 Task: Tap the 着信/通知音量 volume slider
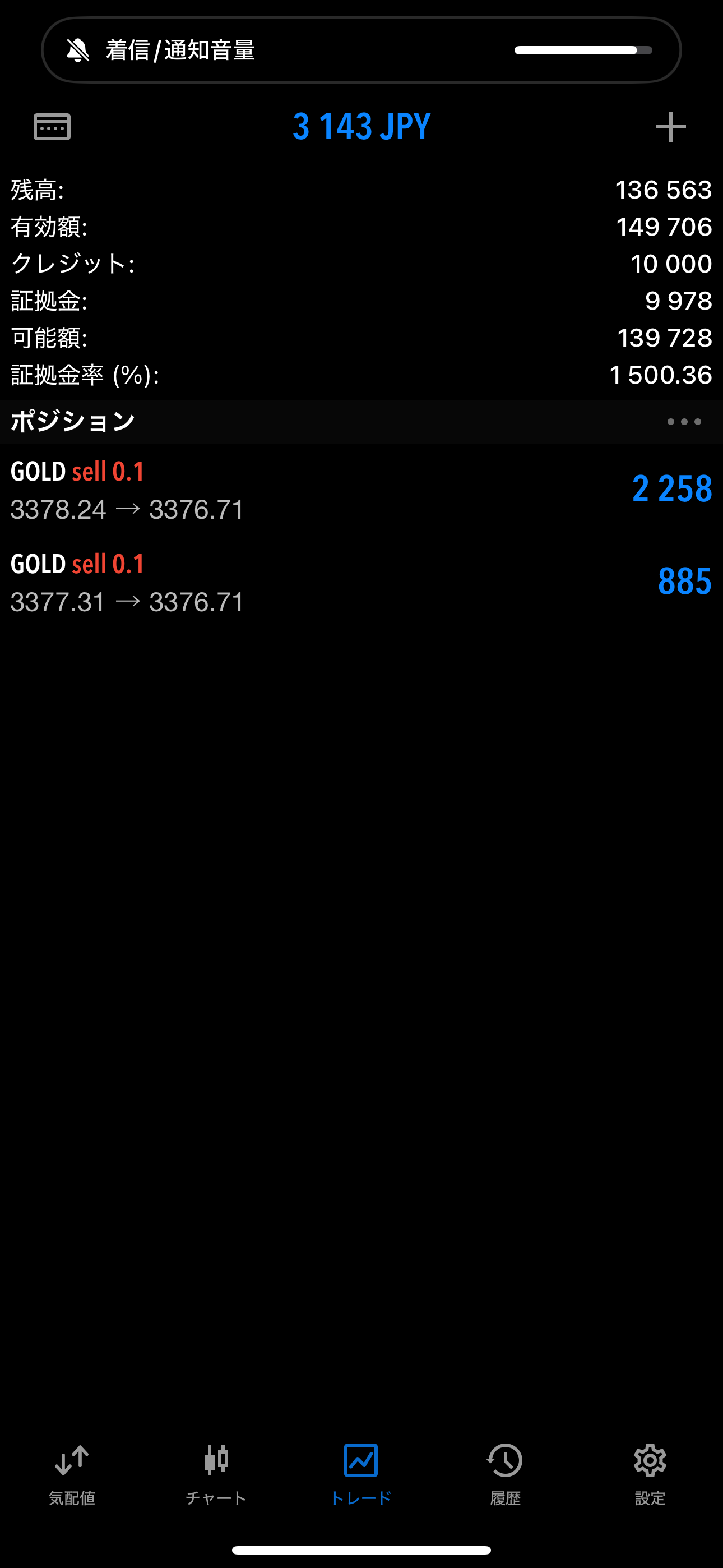583,50
